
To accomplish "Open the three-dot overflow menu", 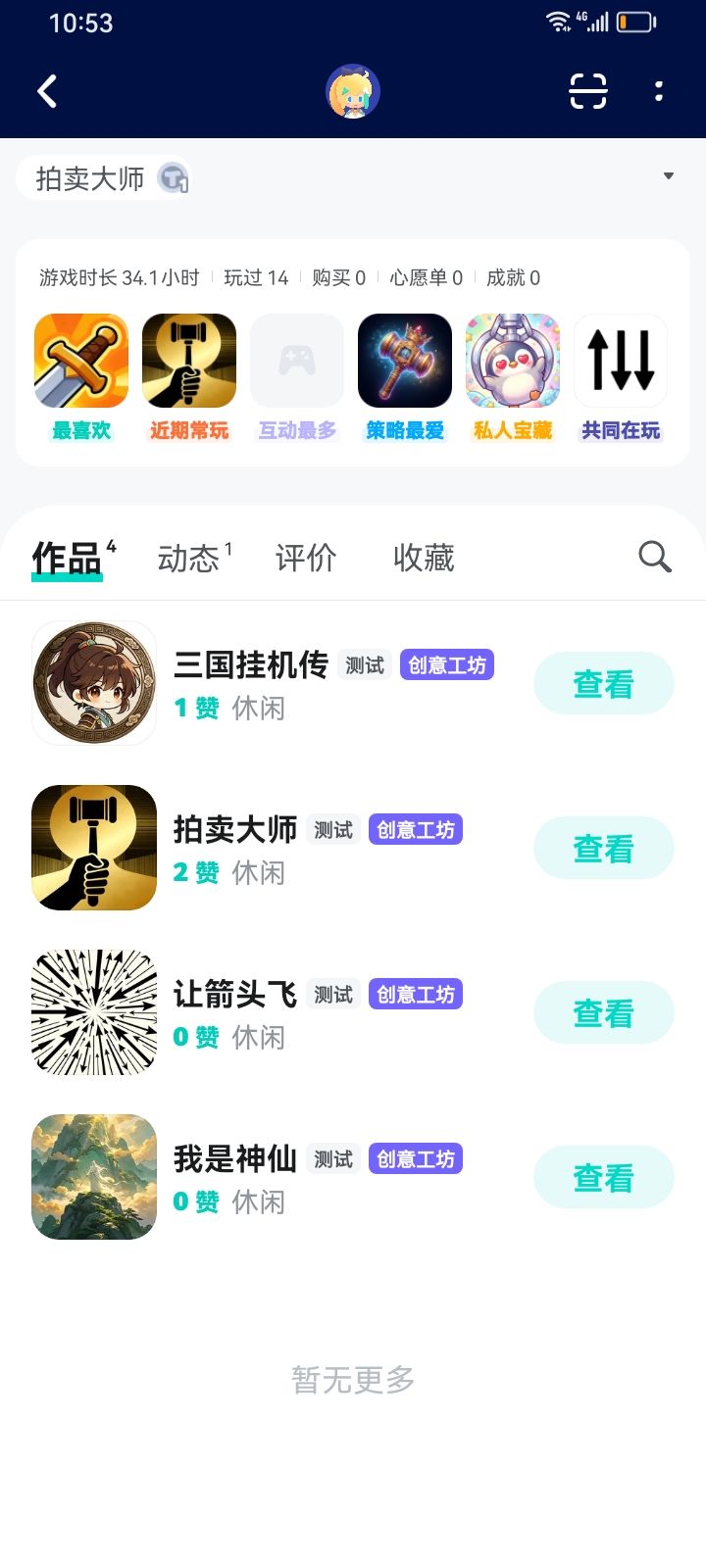I will coord(658,90).
